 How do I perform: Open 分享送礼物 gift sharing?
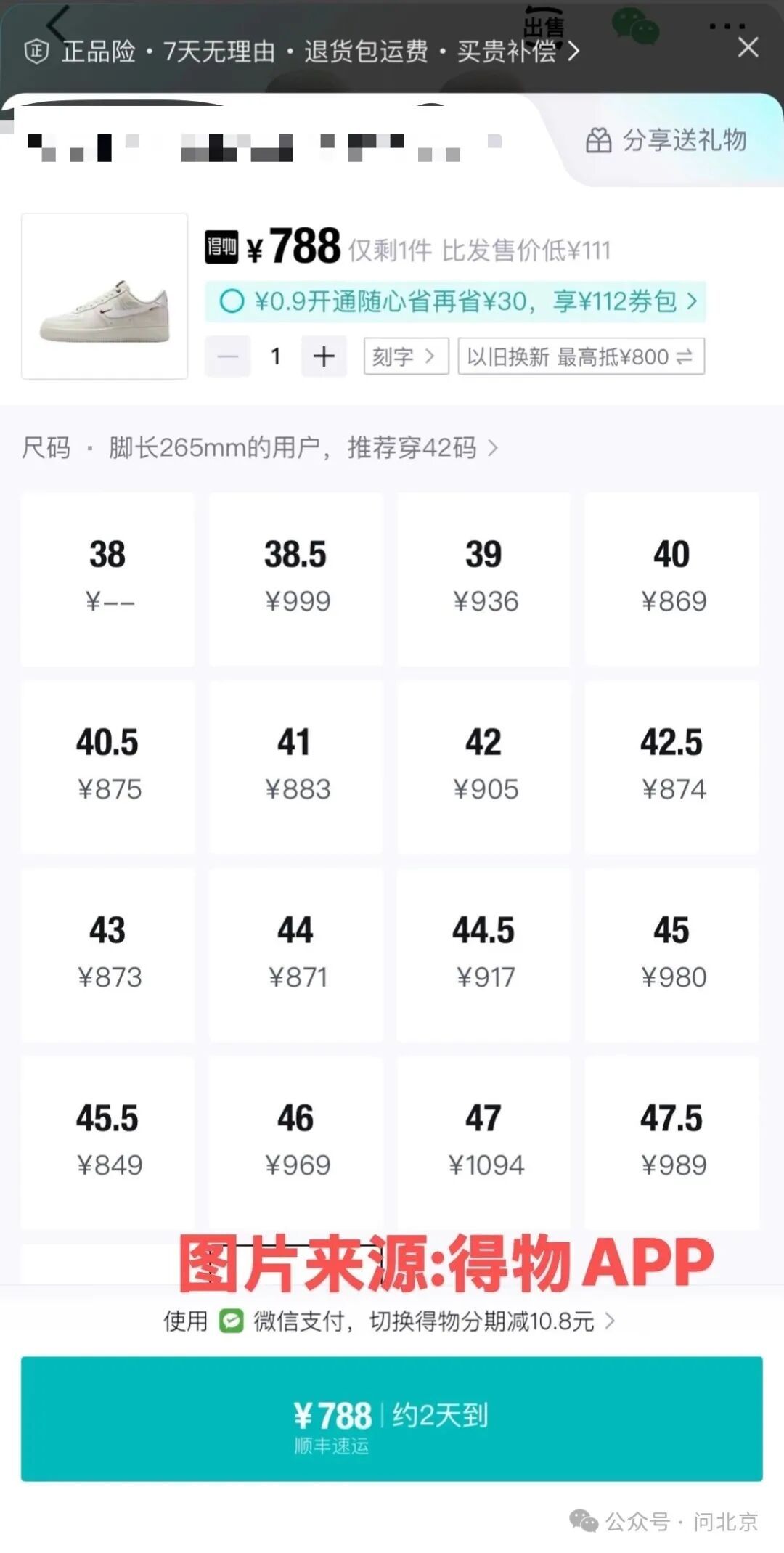(666, 140)
